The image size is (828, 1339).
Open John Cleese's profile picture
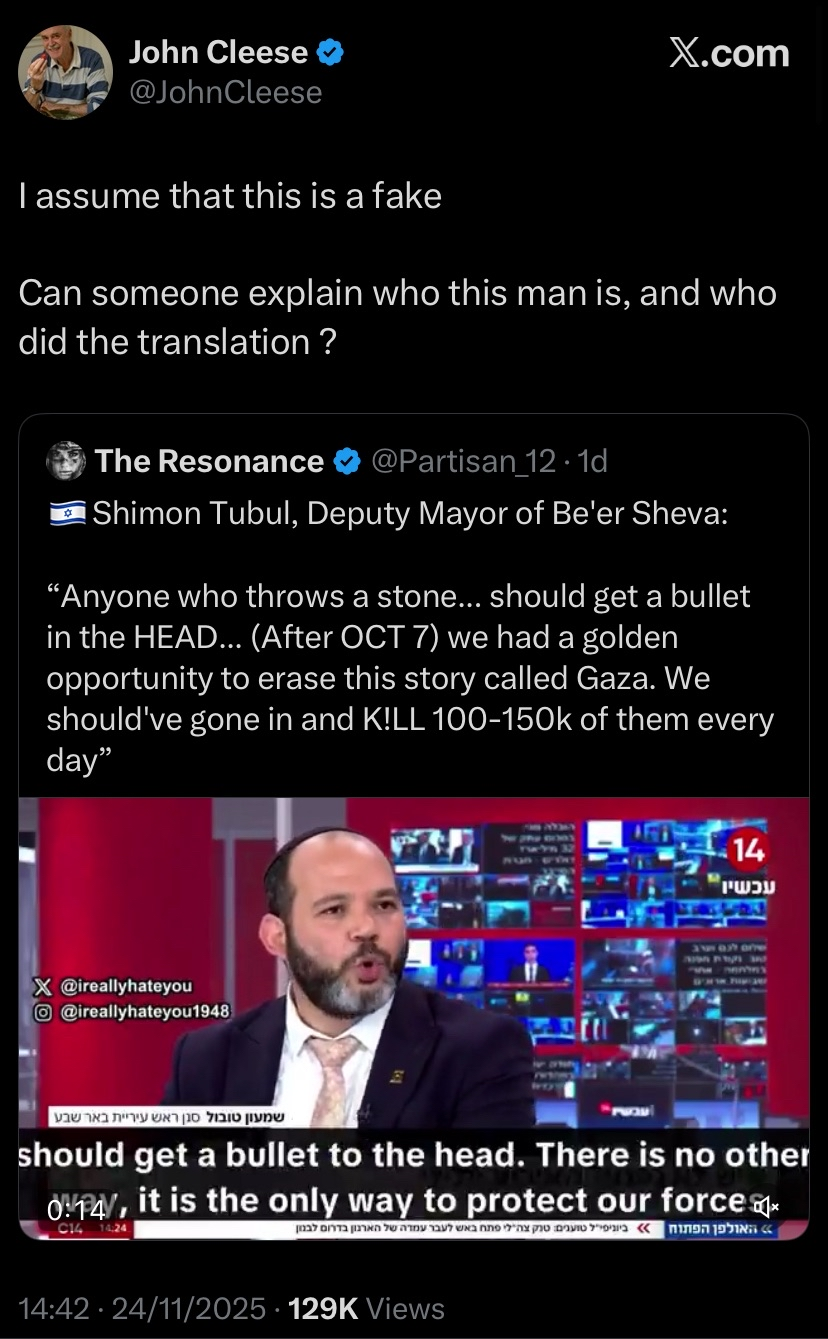[65, 73]
